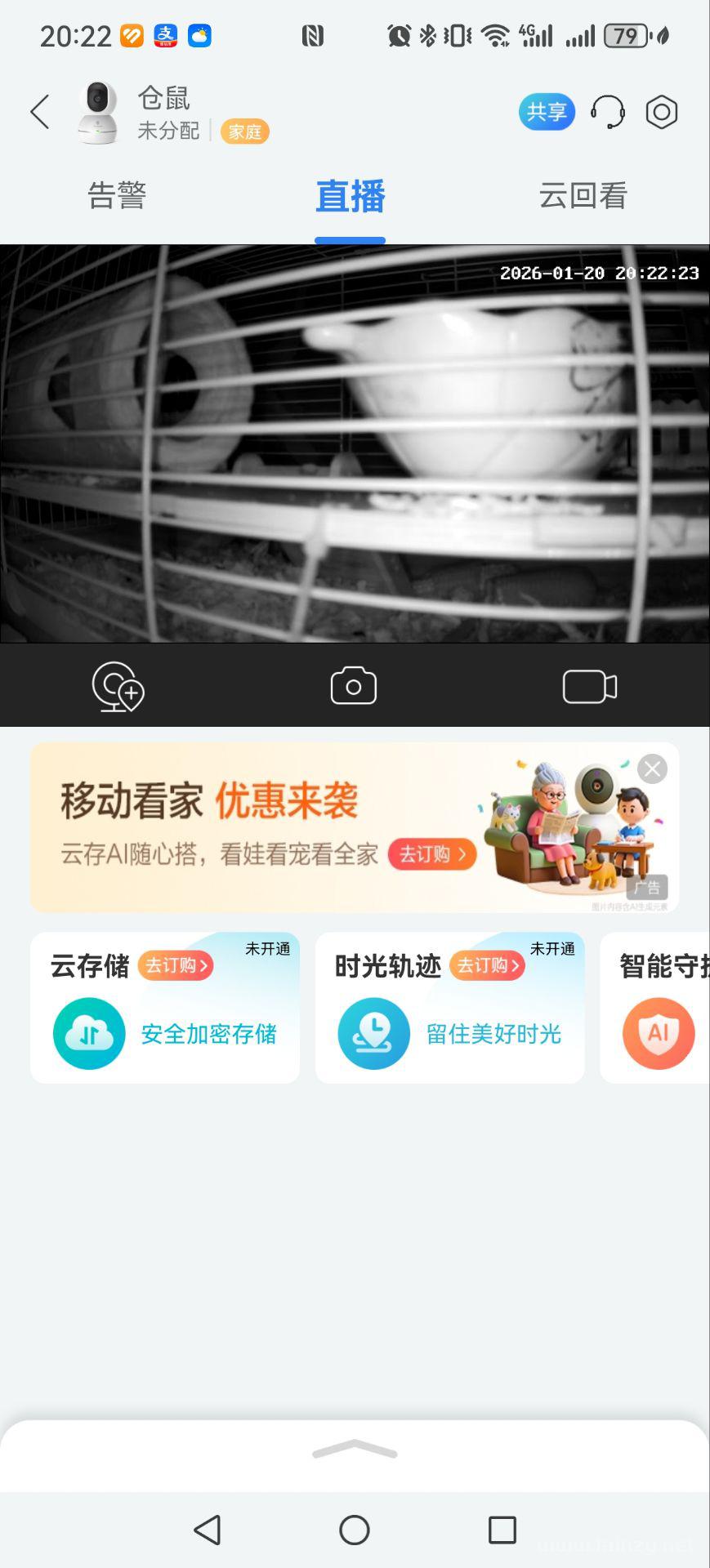This screenshot has width=710, height=1568.
Task: Switch to the 告警 tab
Action: point(117,196)
